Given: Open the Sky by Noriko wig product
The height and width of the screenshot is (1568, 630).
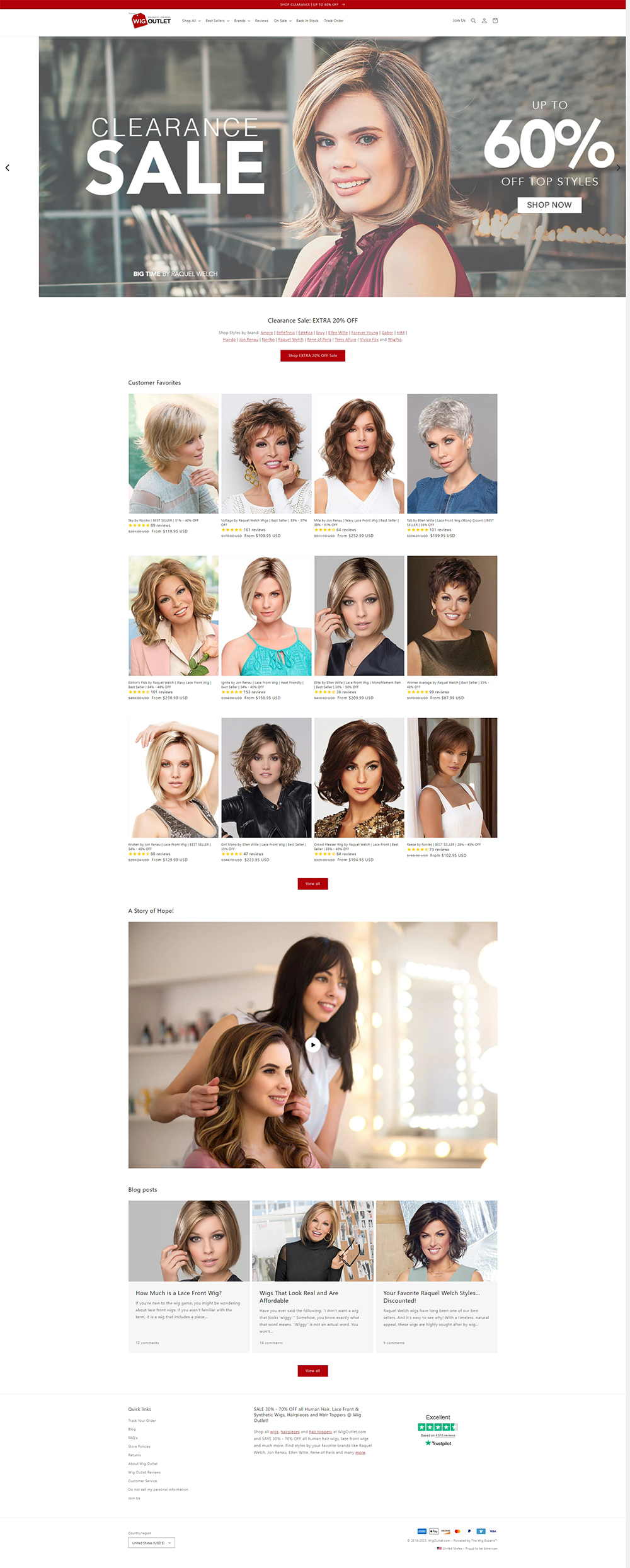Looking at the screenshot, I should click(173, 454).
